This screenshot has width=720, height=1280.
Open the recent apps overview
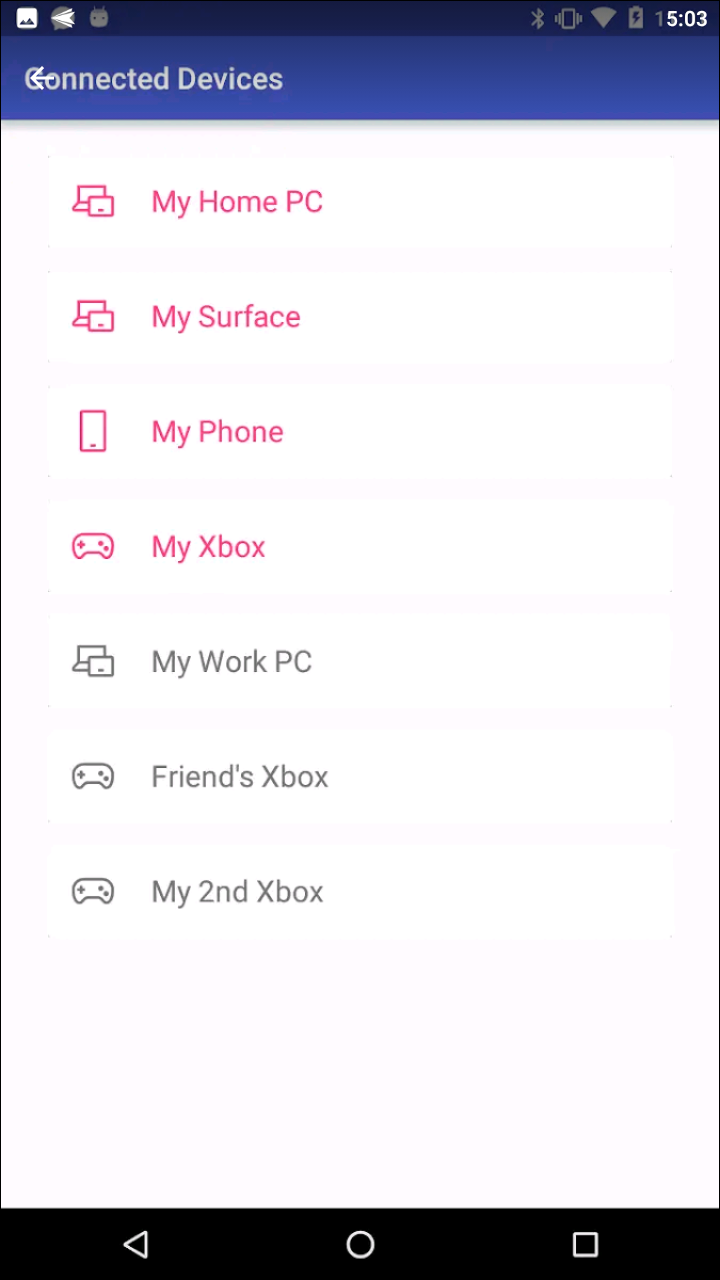(x=585, y=1244)
